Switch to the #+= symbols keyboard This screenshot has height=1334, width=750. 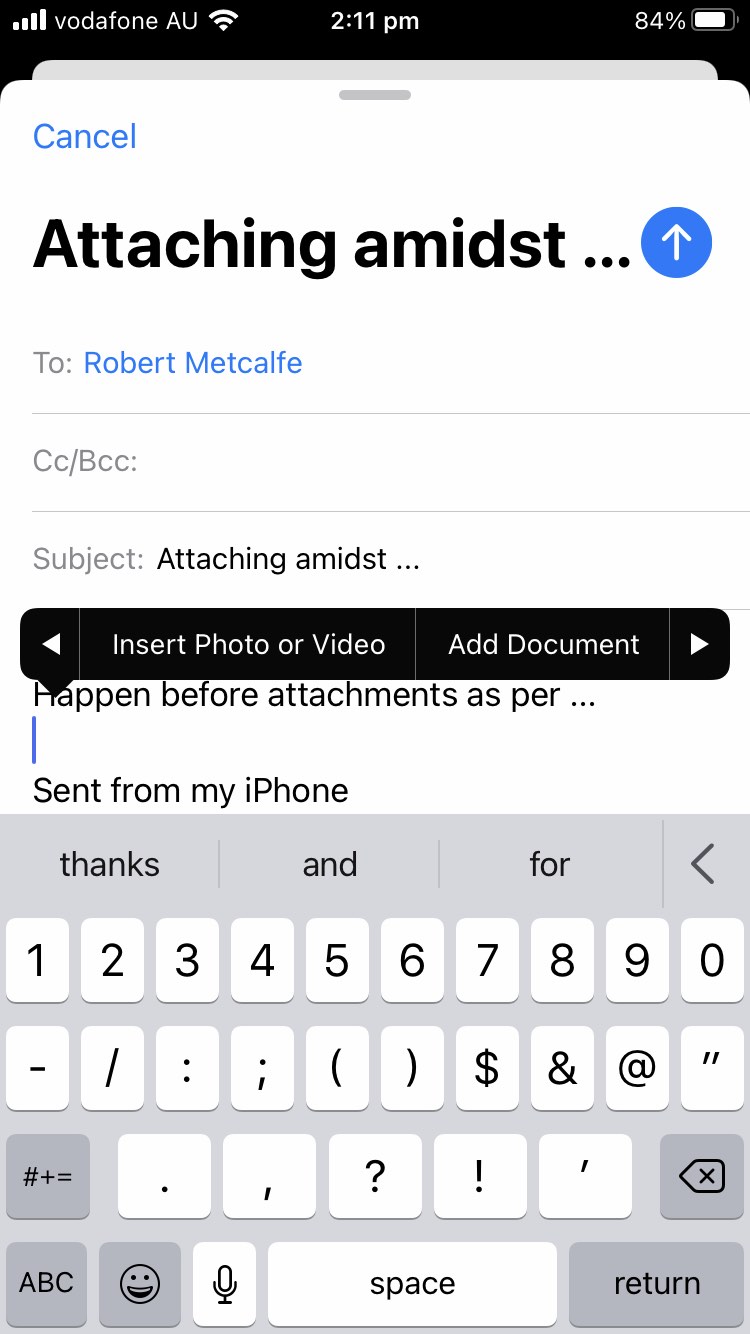pos(47,1177)
